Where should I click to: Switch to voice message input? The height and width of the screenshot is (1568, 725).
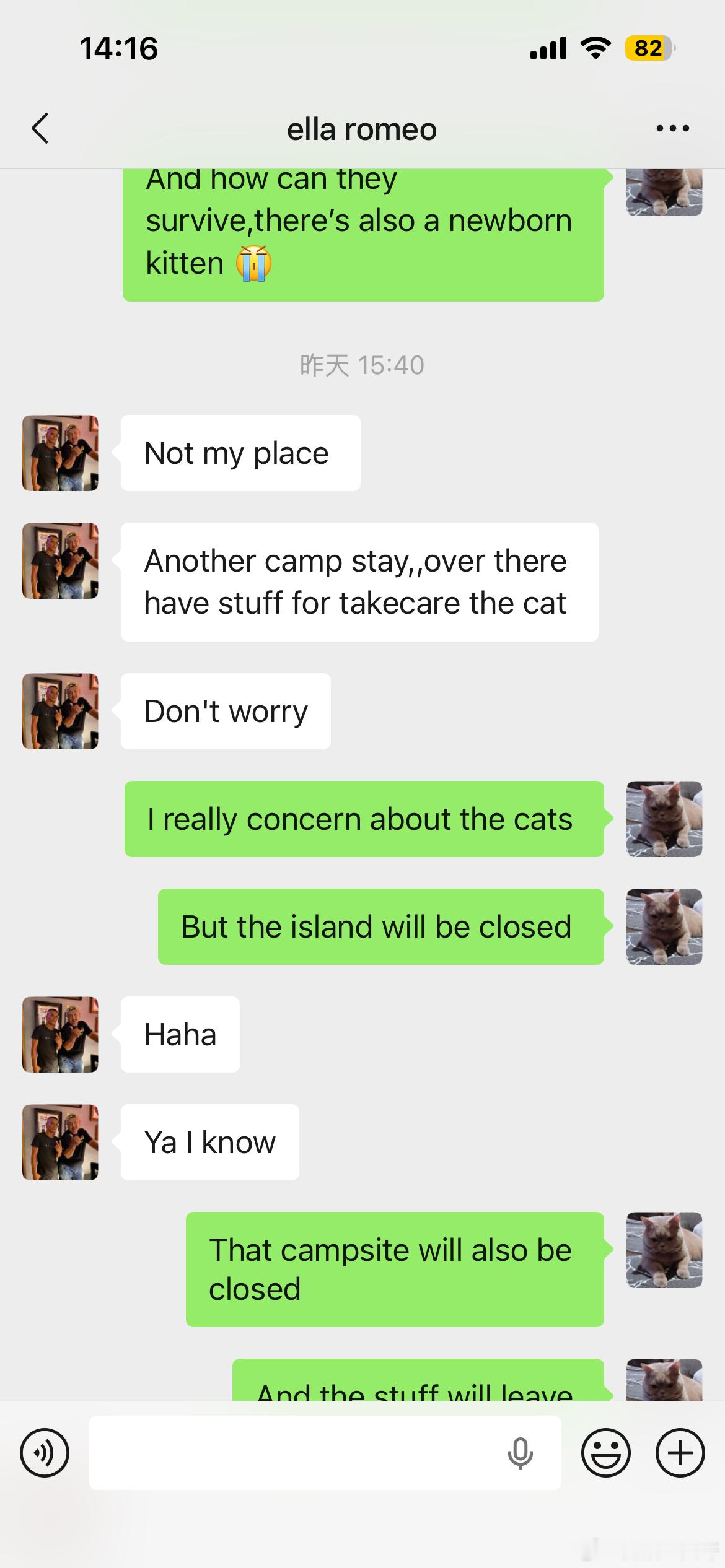45,1453
